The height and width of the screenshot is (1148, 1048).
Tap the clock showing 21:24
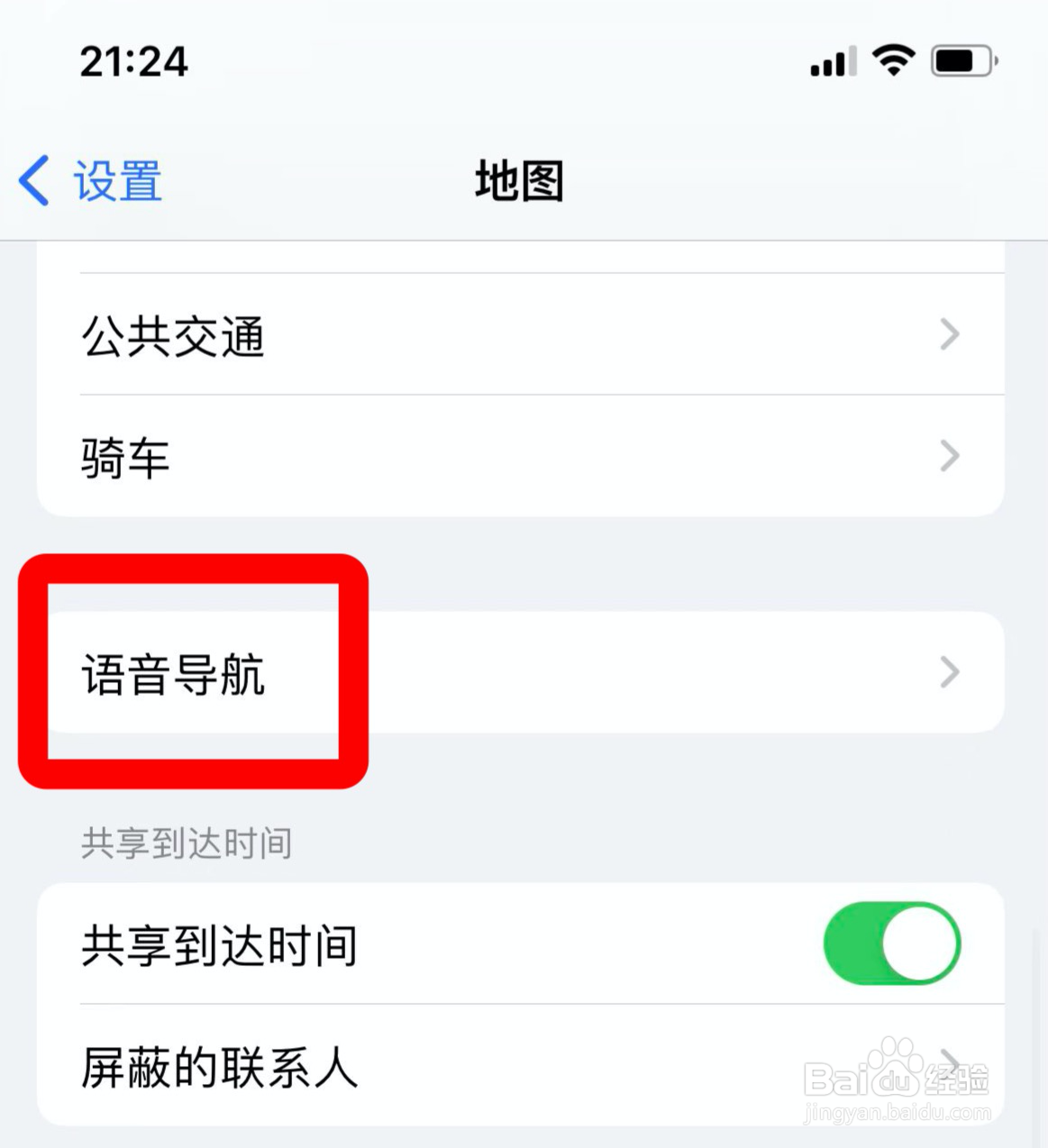click(x=133, y=61)
